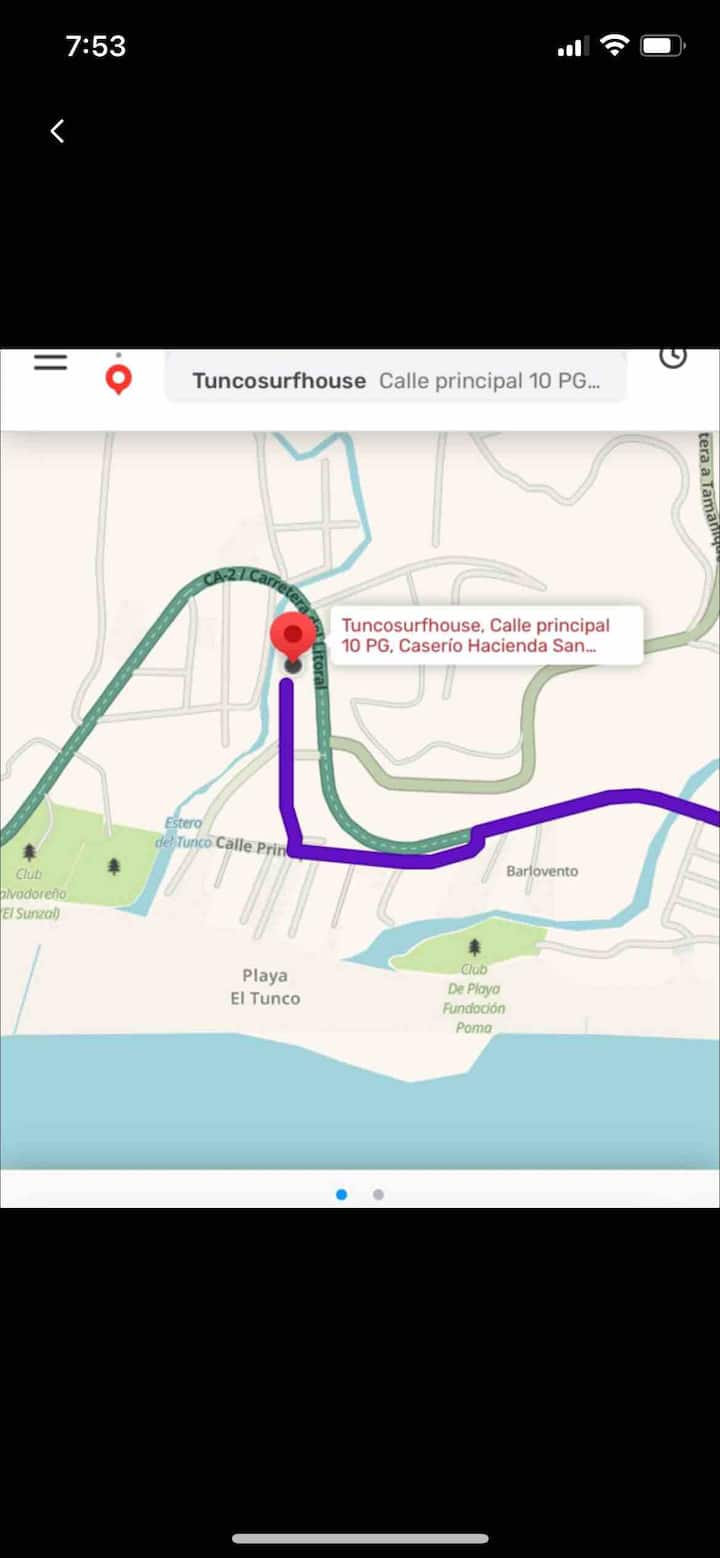Go back using the top-left arrow

tap(57, 131)
